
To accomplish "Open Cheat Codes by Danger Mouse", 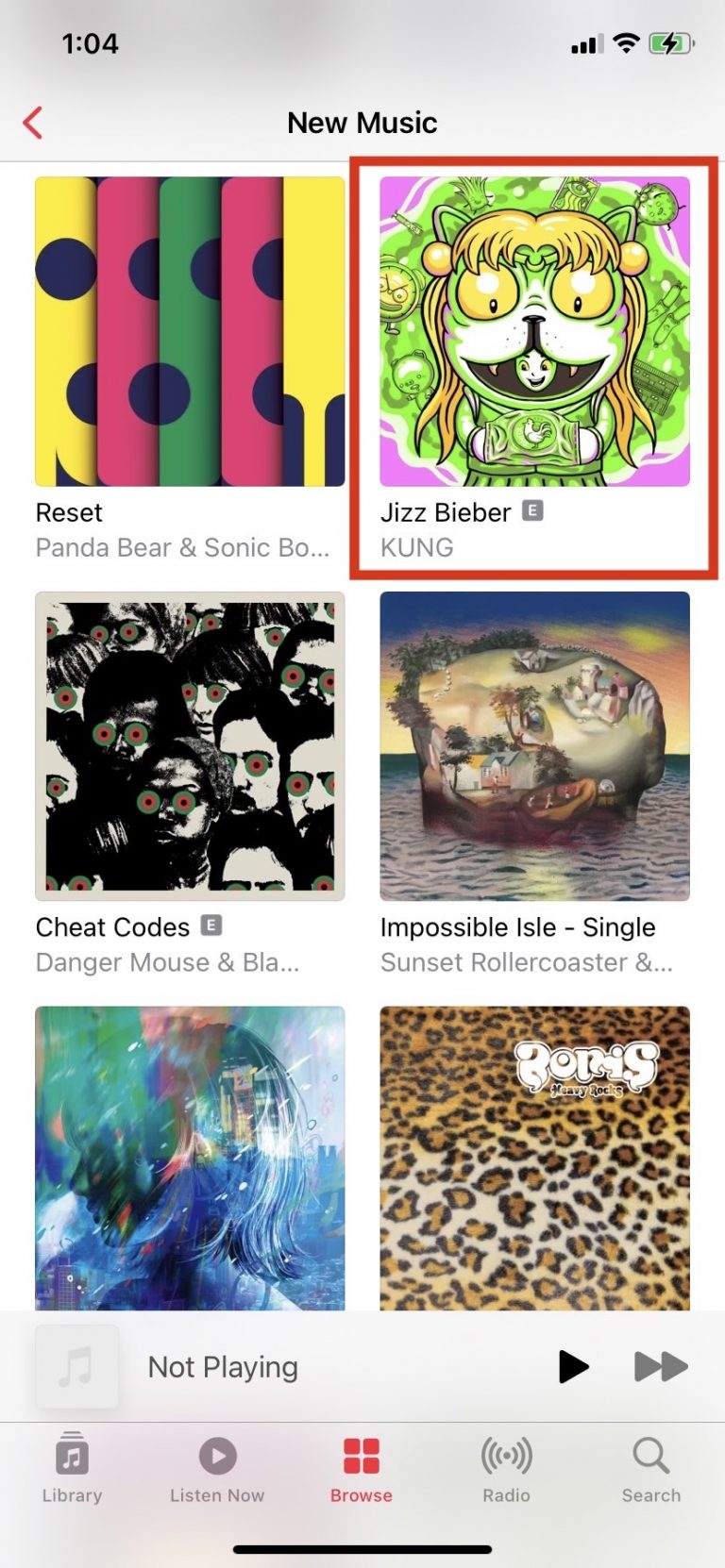I will click(190, 746).
